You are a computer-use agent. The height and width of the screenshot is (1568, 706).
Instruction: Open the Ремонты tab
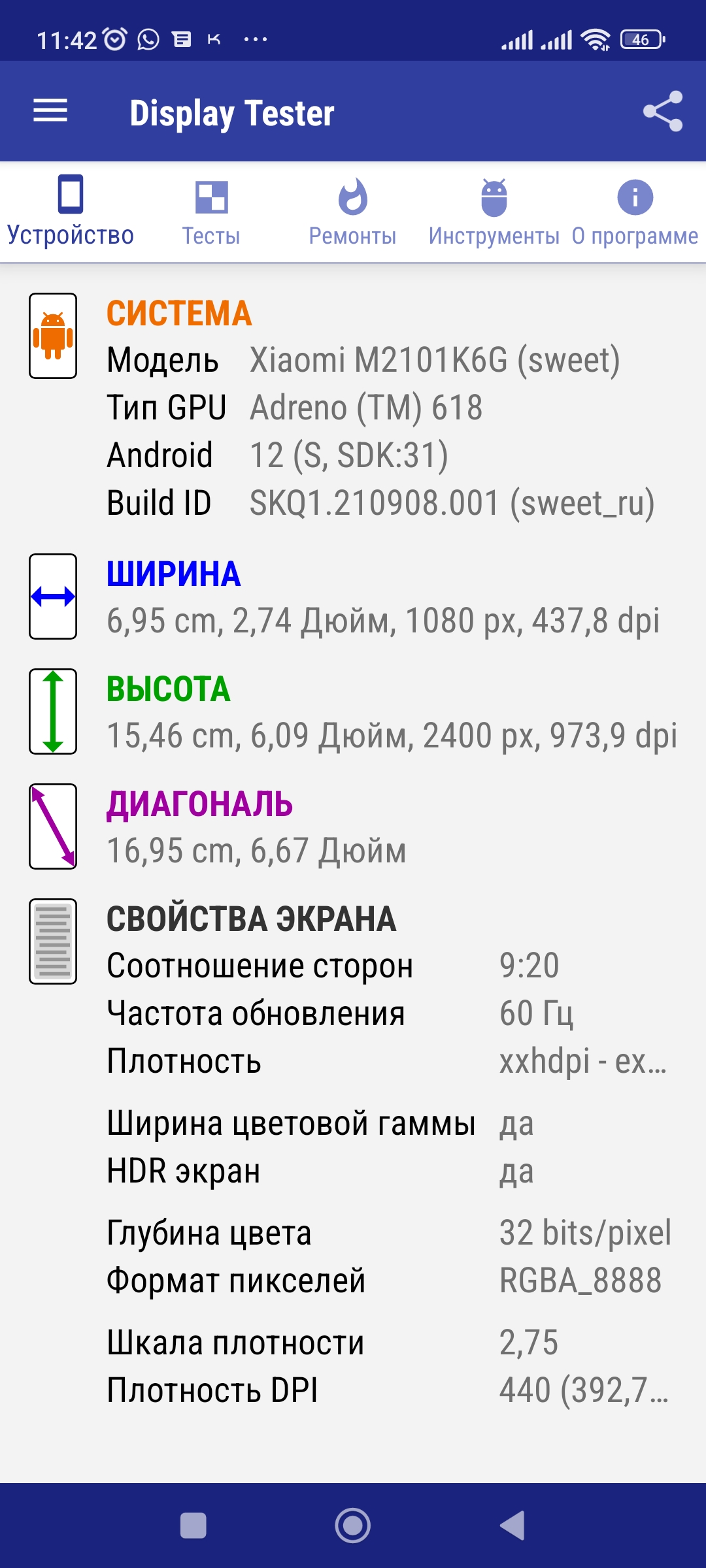coord(353,212)
